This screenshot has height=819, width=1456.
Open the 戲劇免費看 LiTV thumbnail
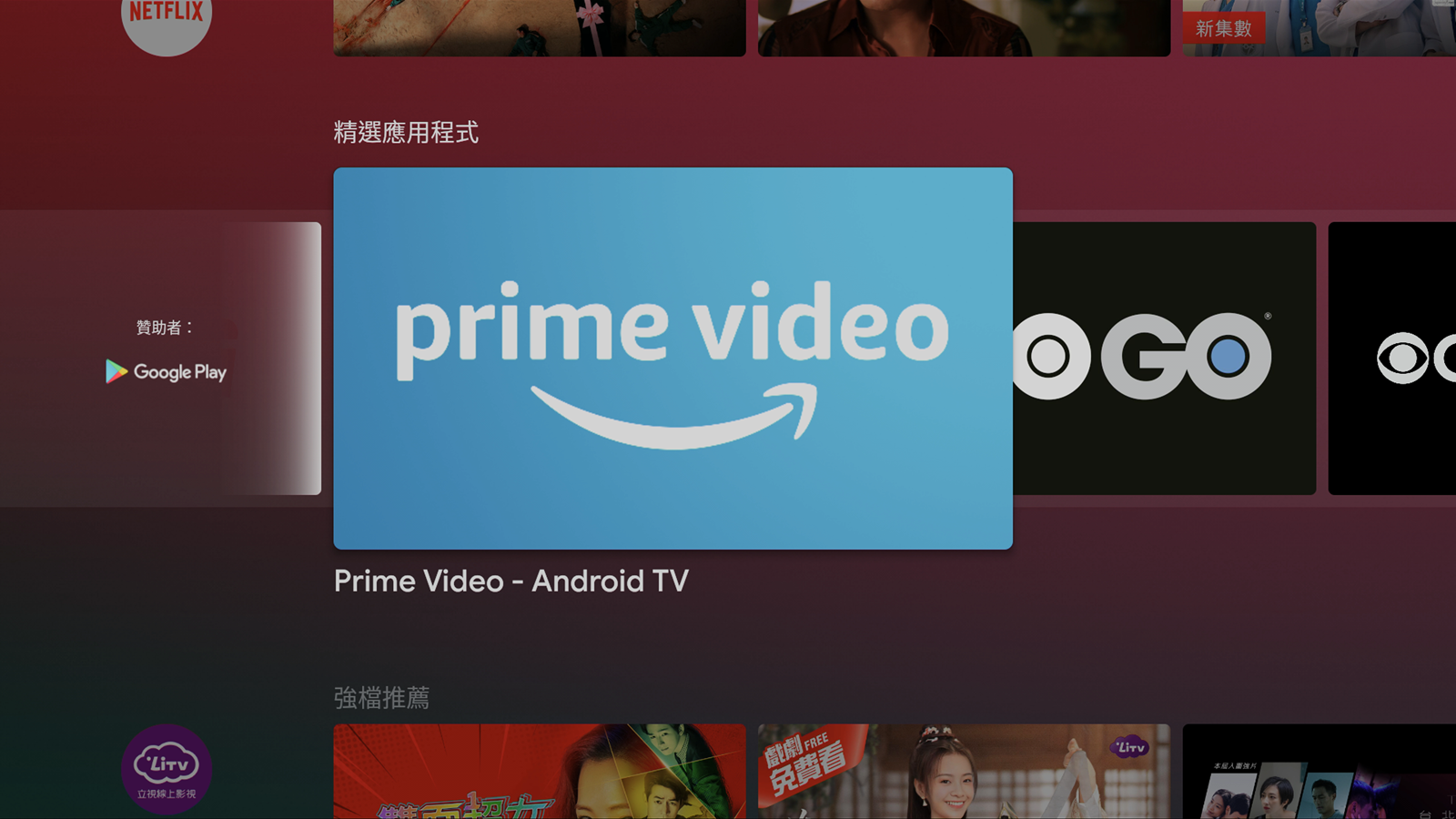[964, 772]
